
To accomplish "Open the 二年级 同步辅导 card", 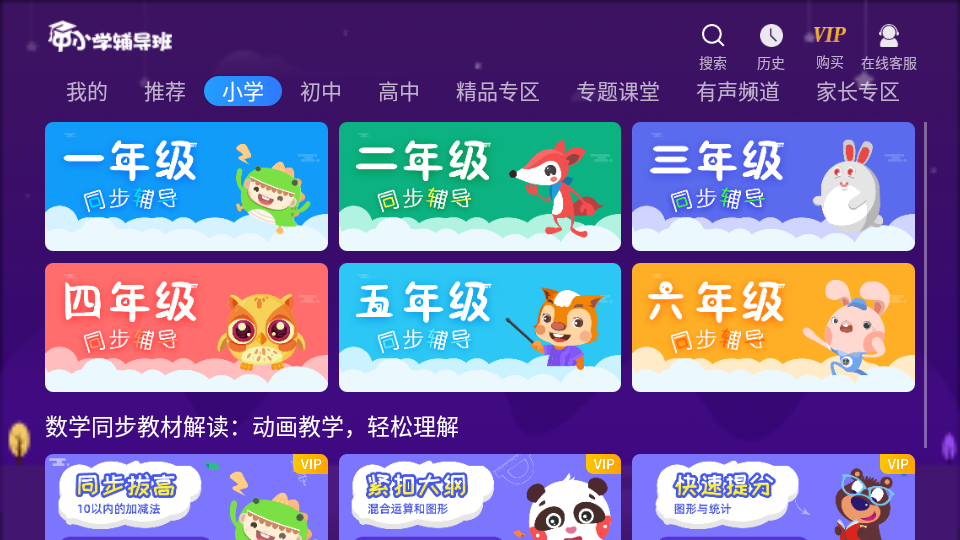I will coord(480,186).
